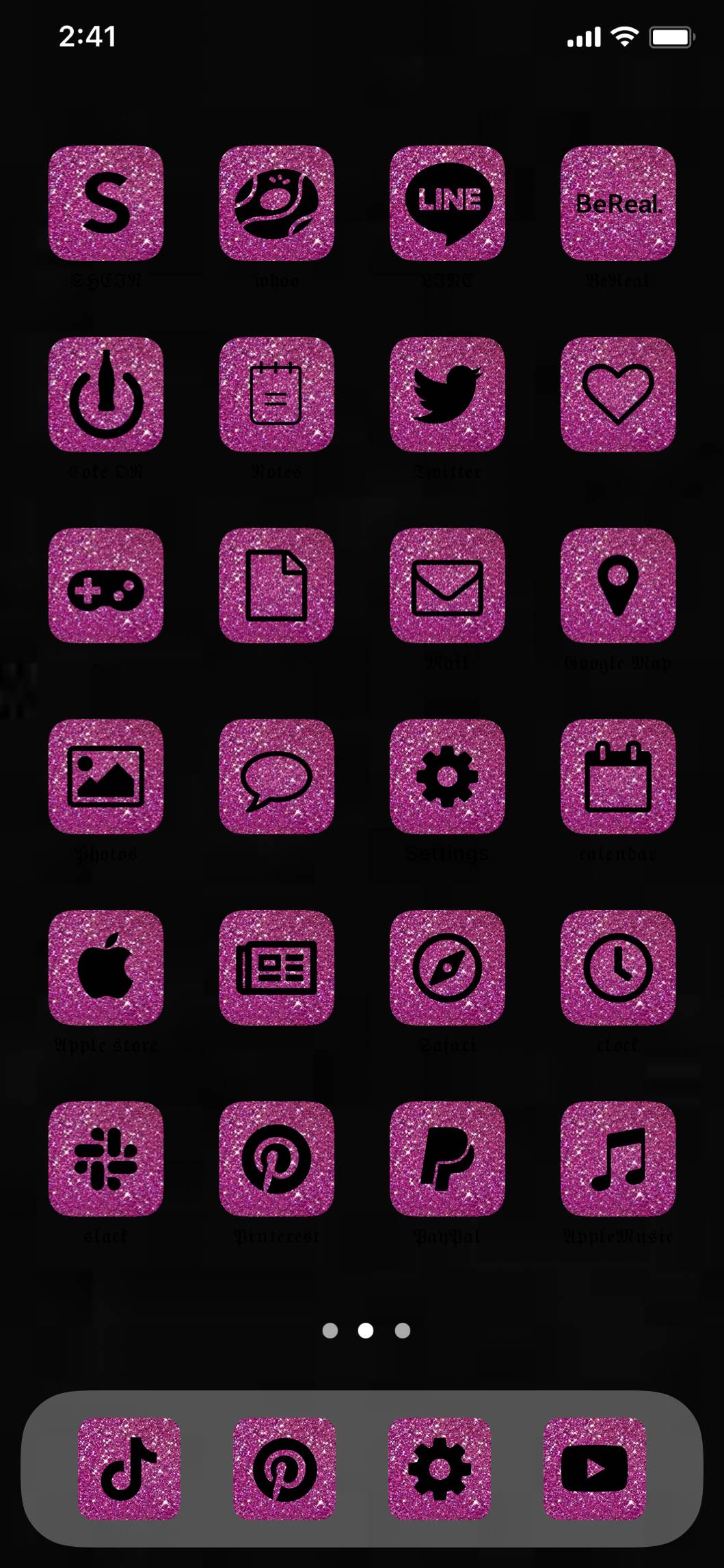Open LINE messenger
This screenshot has width=724, height=1568.
click(447, 203)
